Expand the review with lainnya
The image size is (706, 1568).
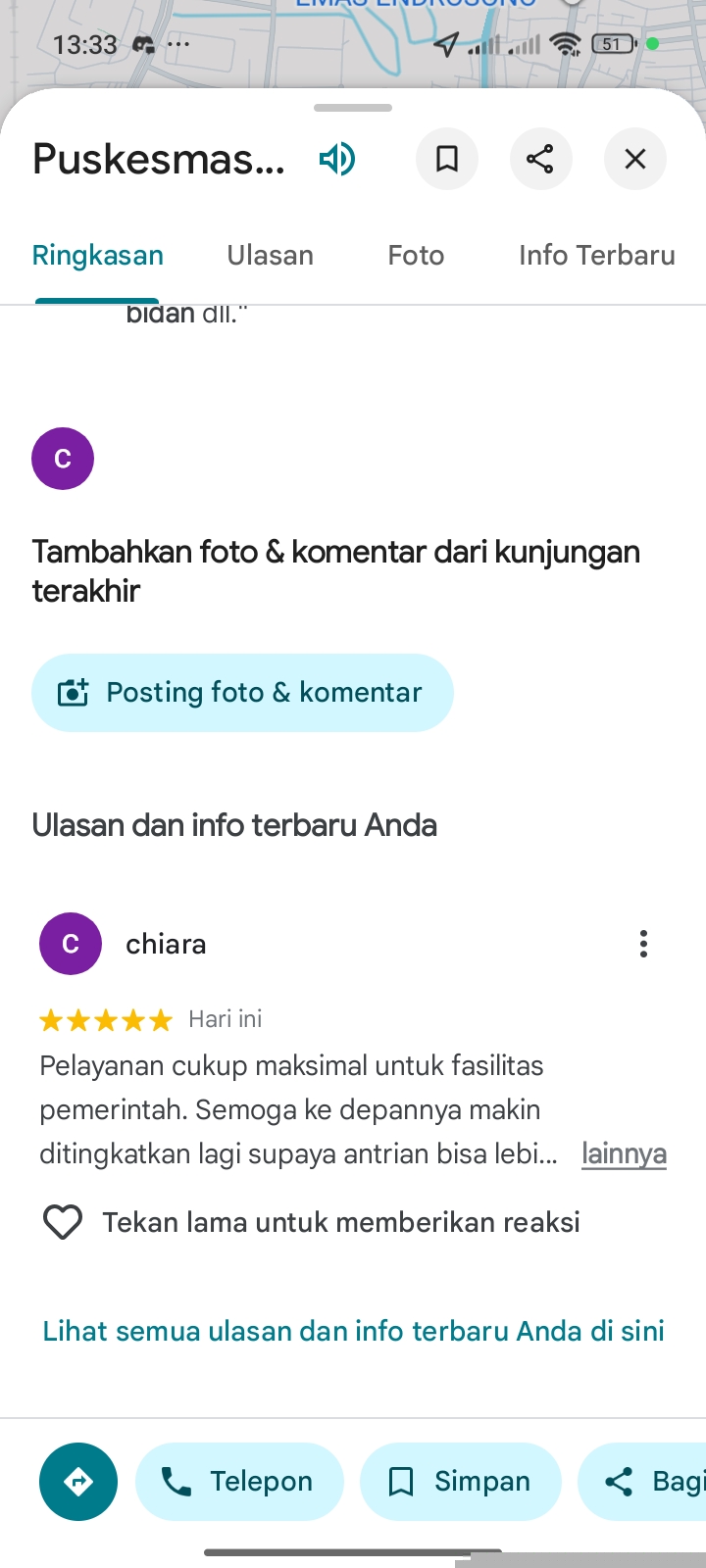coord(624,1153)
